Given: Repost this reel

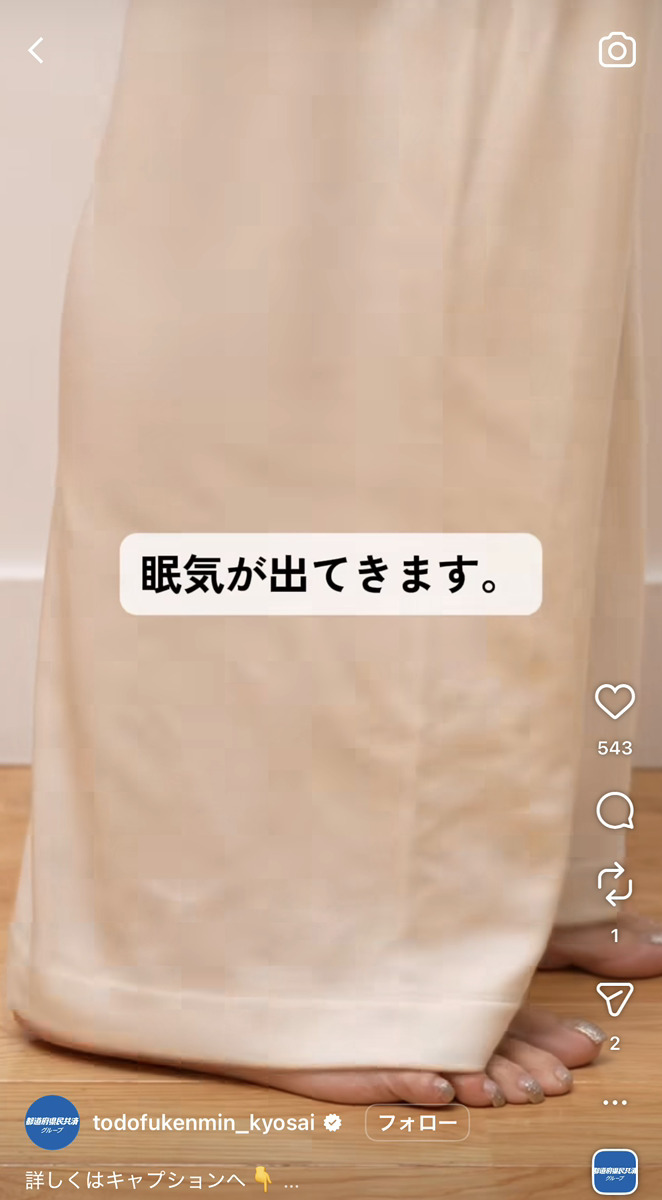Looking at the screenshot, I should pyautogui.click(x=615, y=885).
